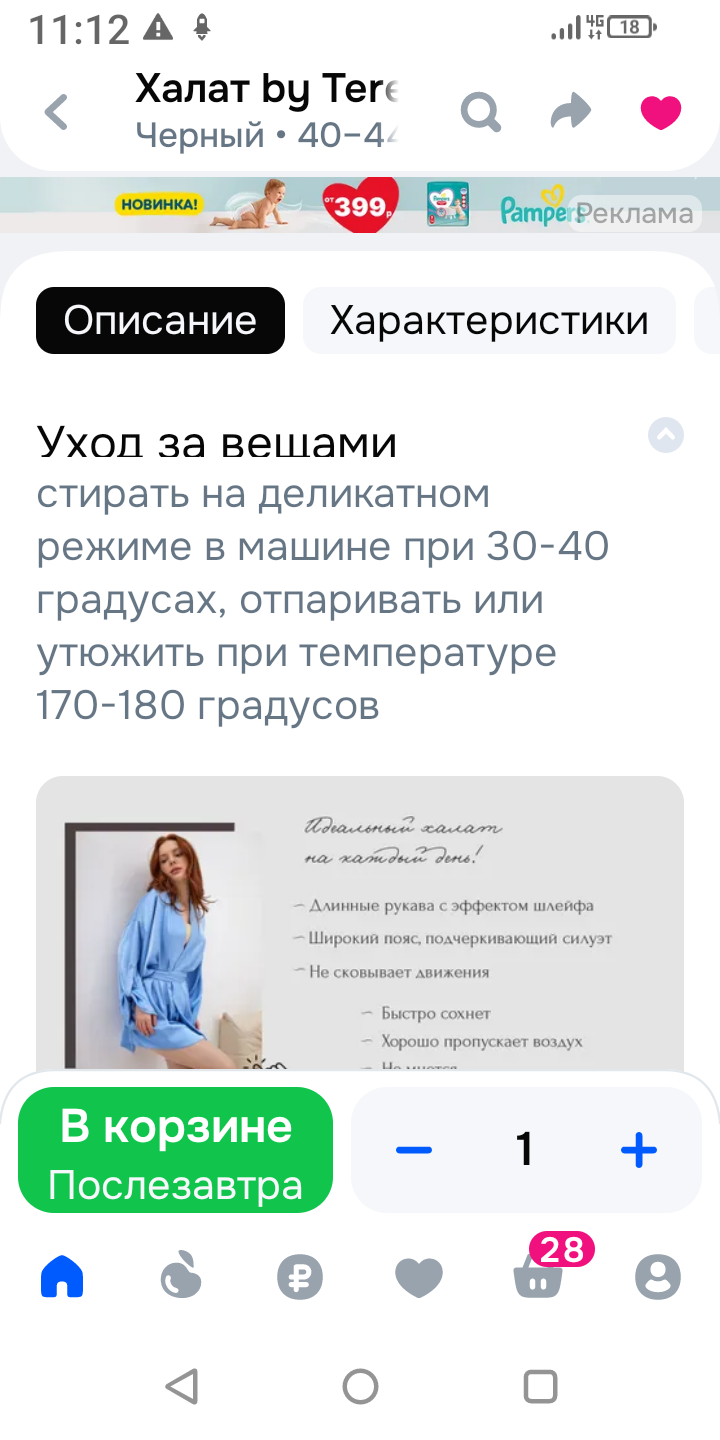Image resolution: width=720 pixels, height=1440 pixels.
Task: Tap the system home button
Action: coord(360,1387)
